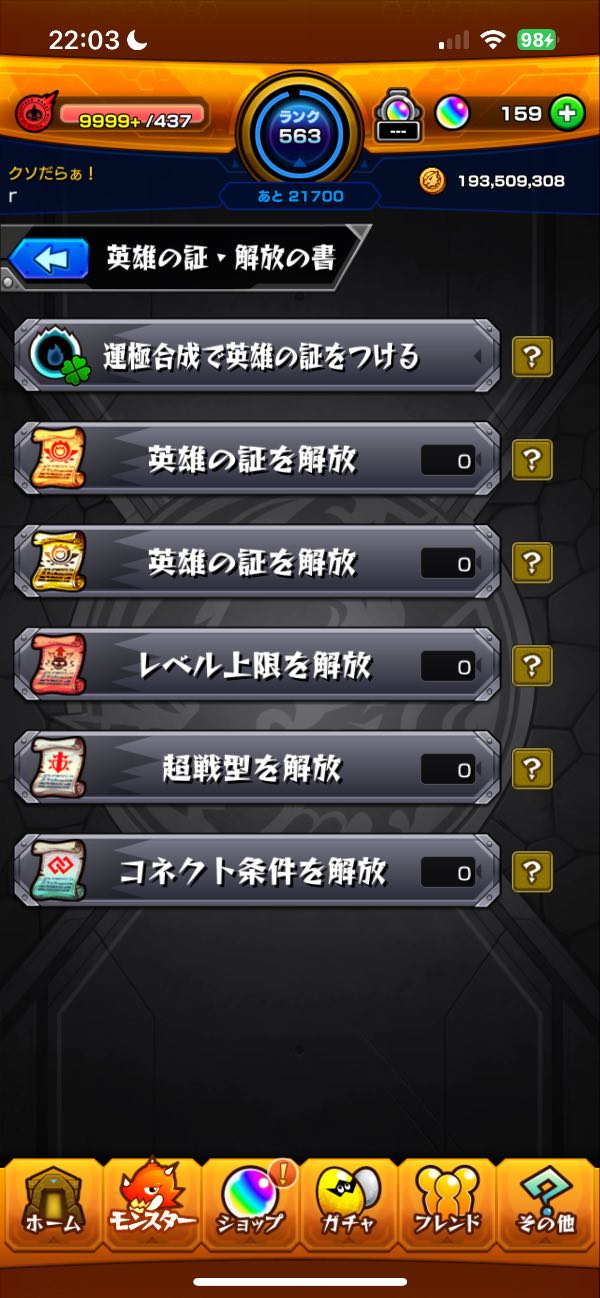Image resolution: width=600 pixels, height=1298 pixels.
Task: Open レベル上限を解放
Action: [x=256, y=665]
